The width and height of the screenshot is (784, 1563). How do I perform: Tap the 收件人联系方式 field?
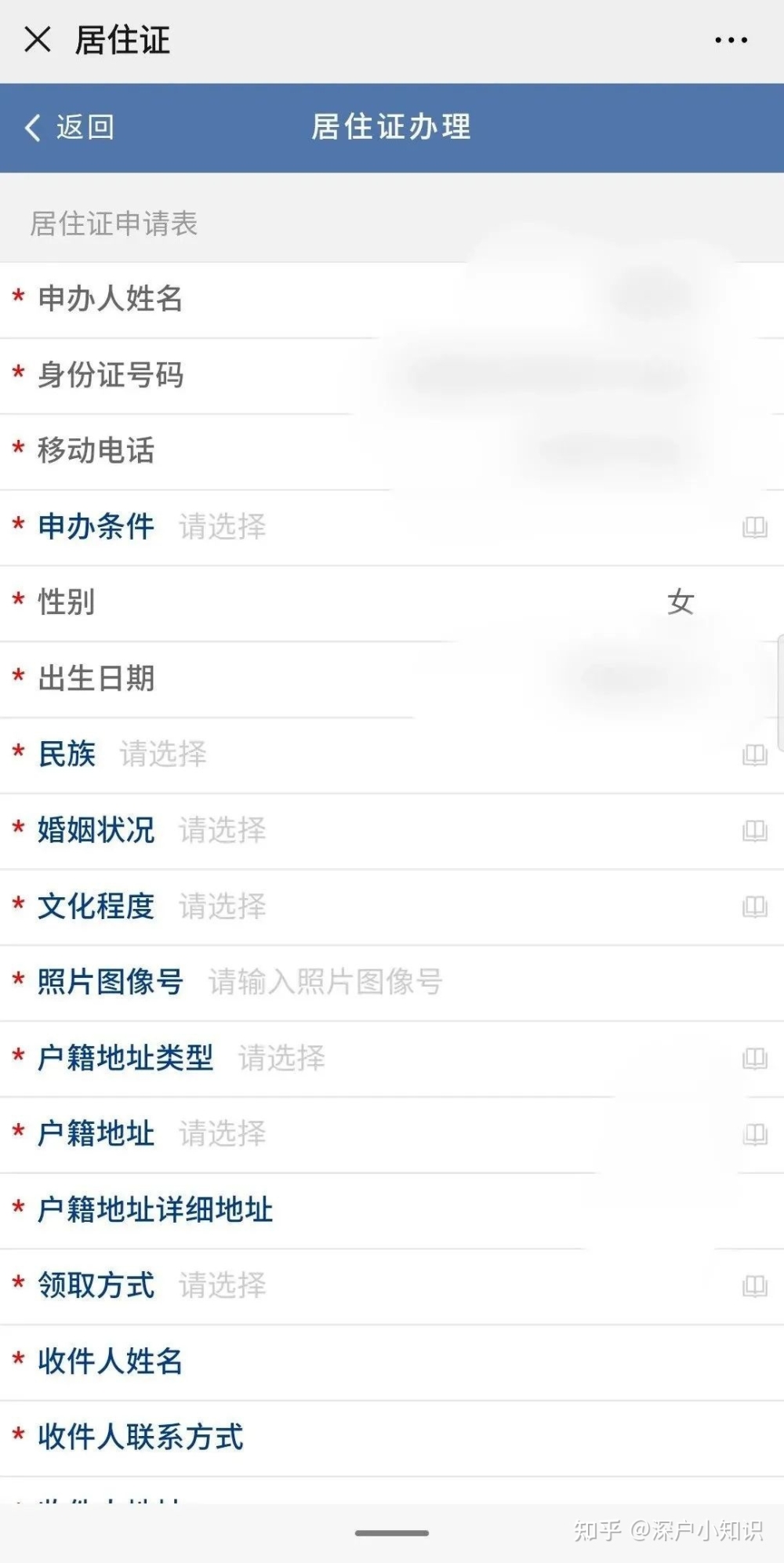coord(392,1438)
